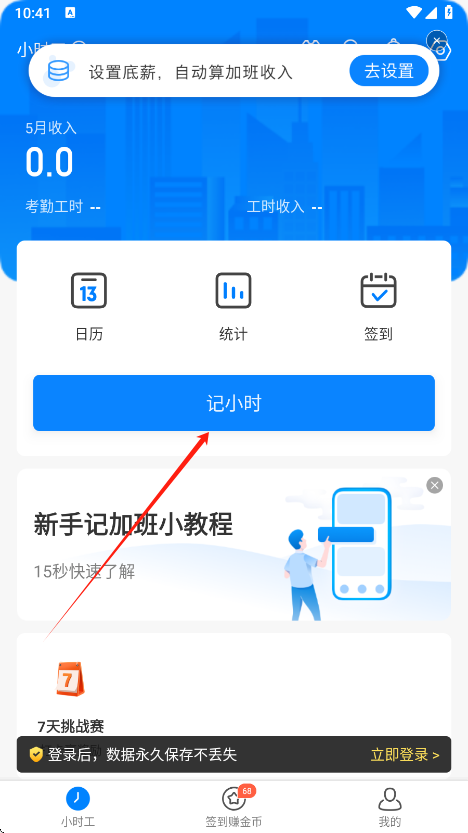Viewport: 468px width, 833px height.
Task: Switch to the 我的 tab
Action: click(390, 807)
